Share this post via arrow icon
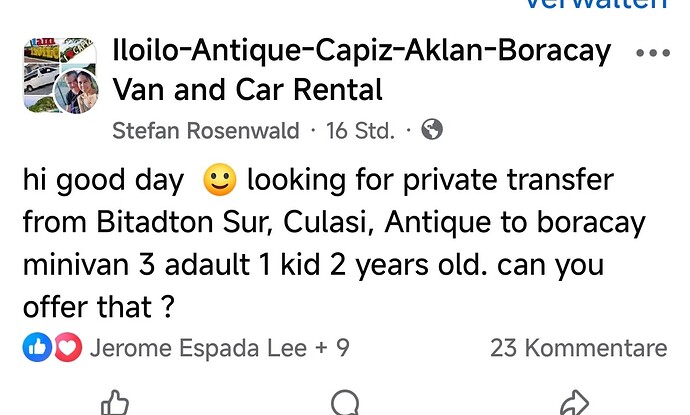 (x=573, y=402)
